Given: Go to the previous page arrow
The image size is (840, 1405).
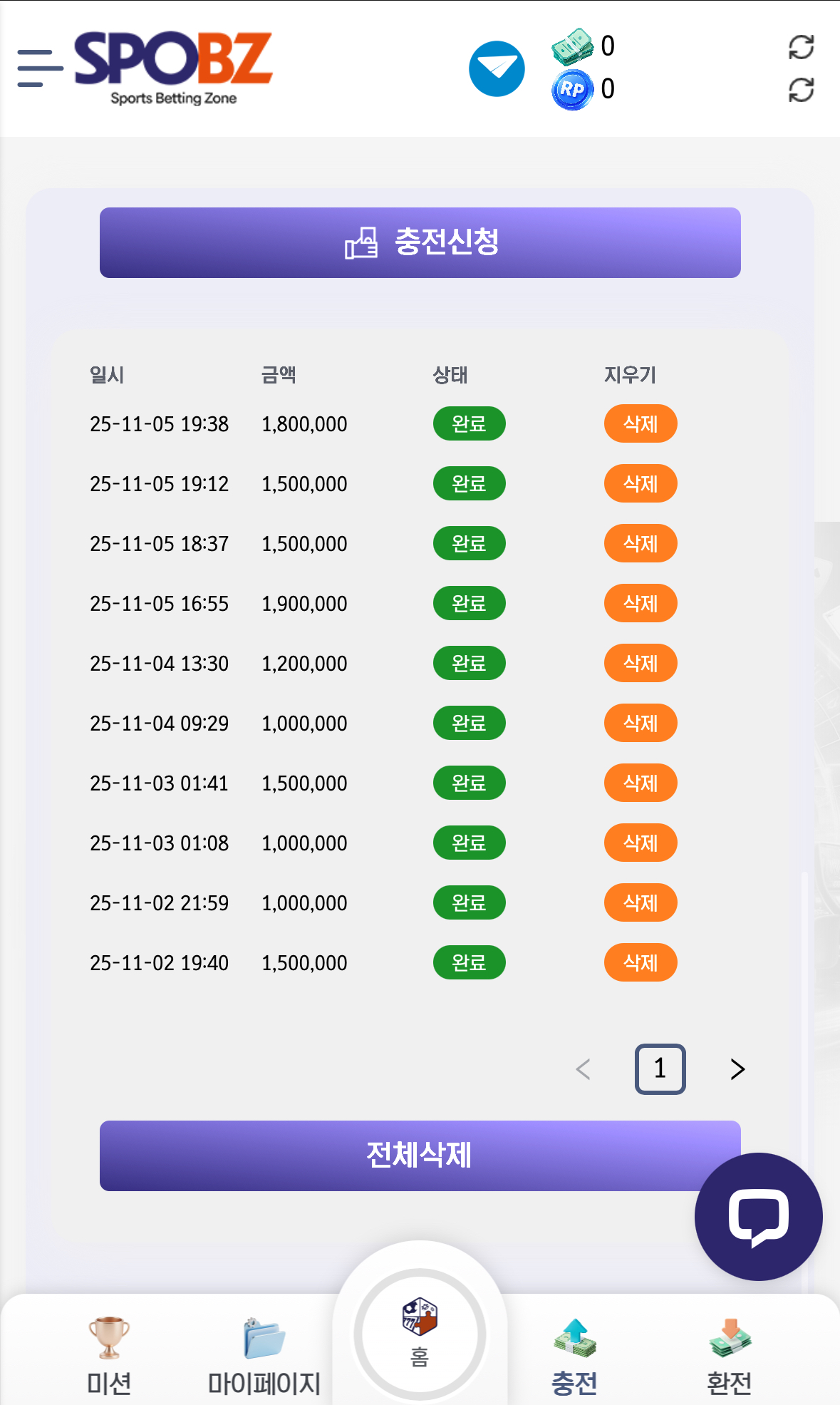Looking at the screenshot, I should (583, 1069).
